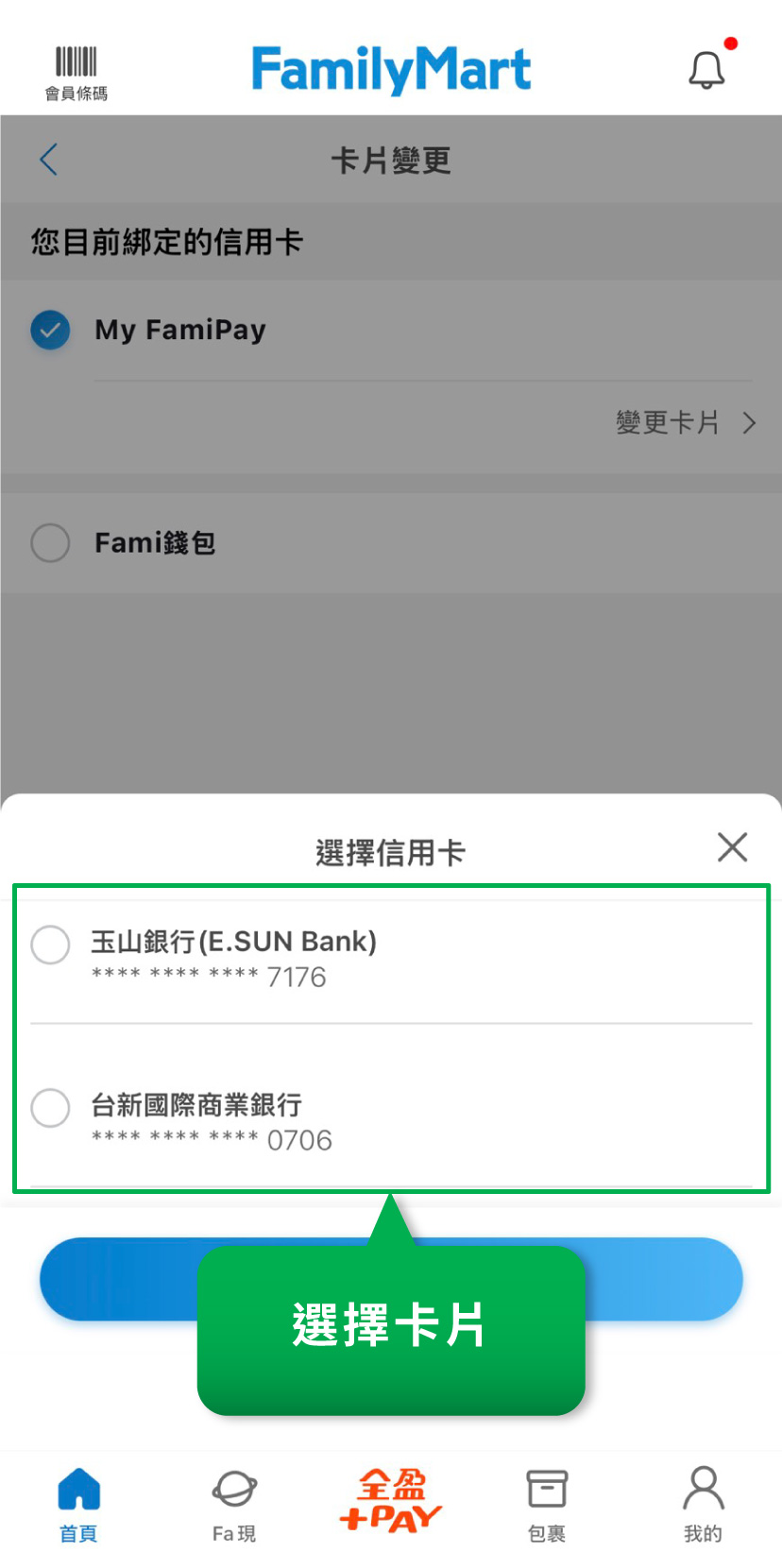This screenshot has width=782, height=1568.
Task: Open 變更卡片 to change card
Action: (685, 422)
